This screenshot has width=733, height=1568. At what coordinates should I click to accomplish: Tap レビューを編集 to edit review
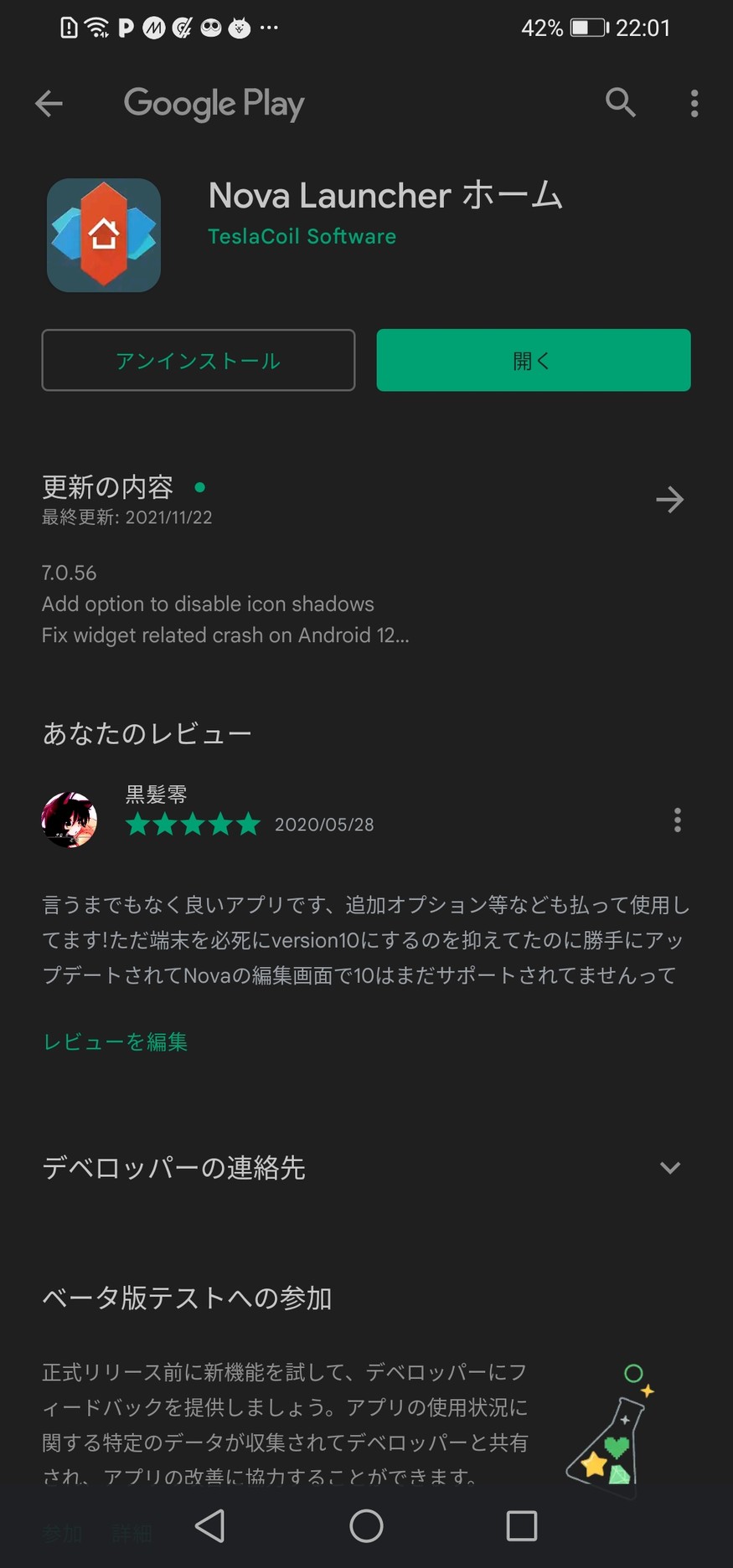(116, 1041)
